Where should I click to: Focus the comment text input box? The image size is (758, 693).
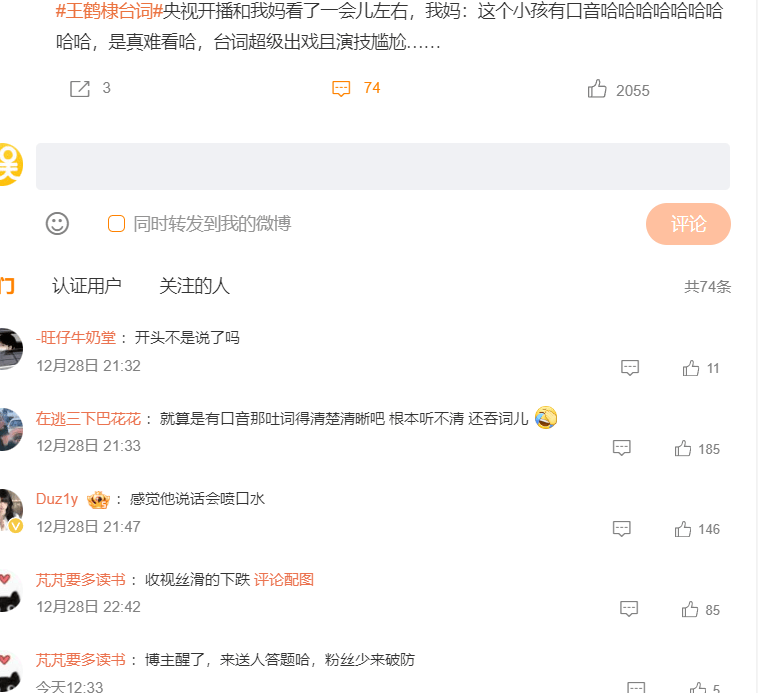[x=382, y=166]
